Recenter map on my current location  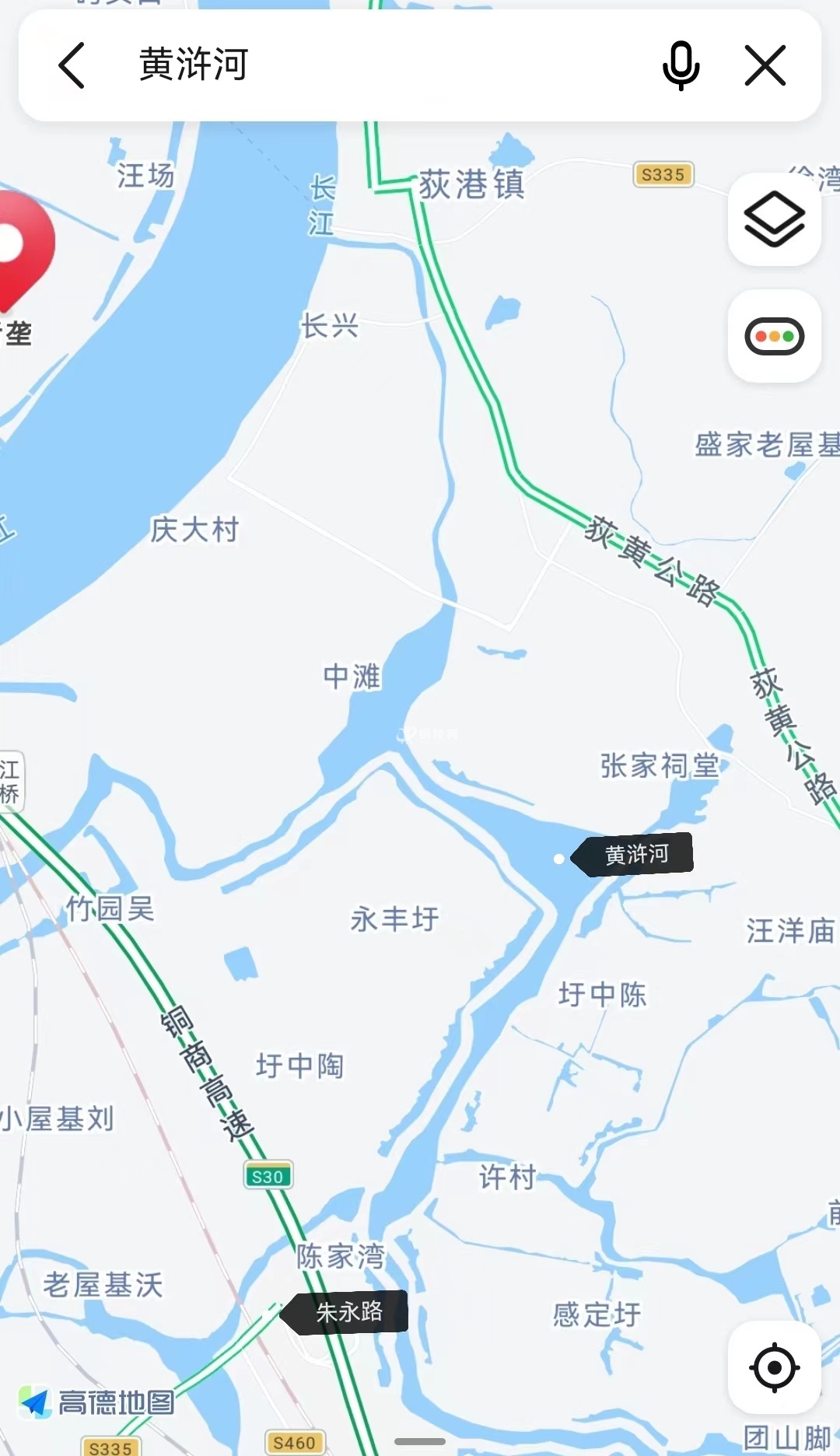click(775, 1367)
